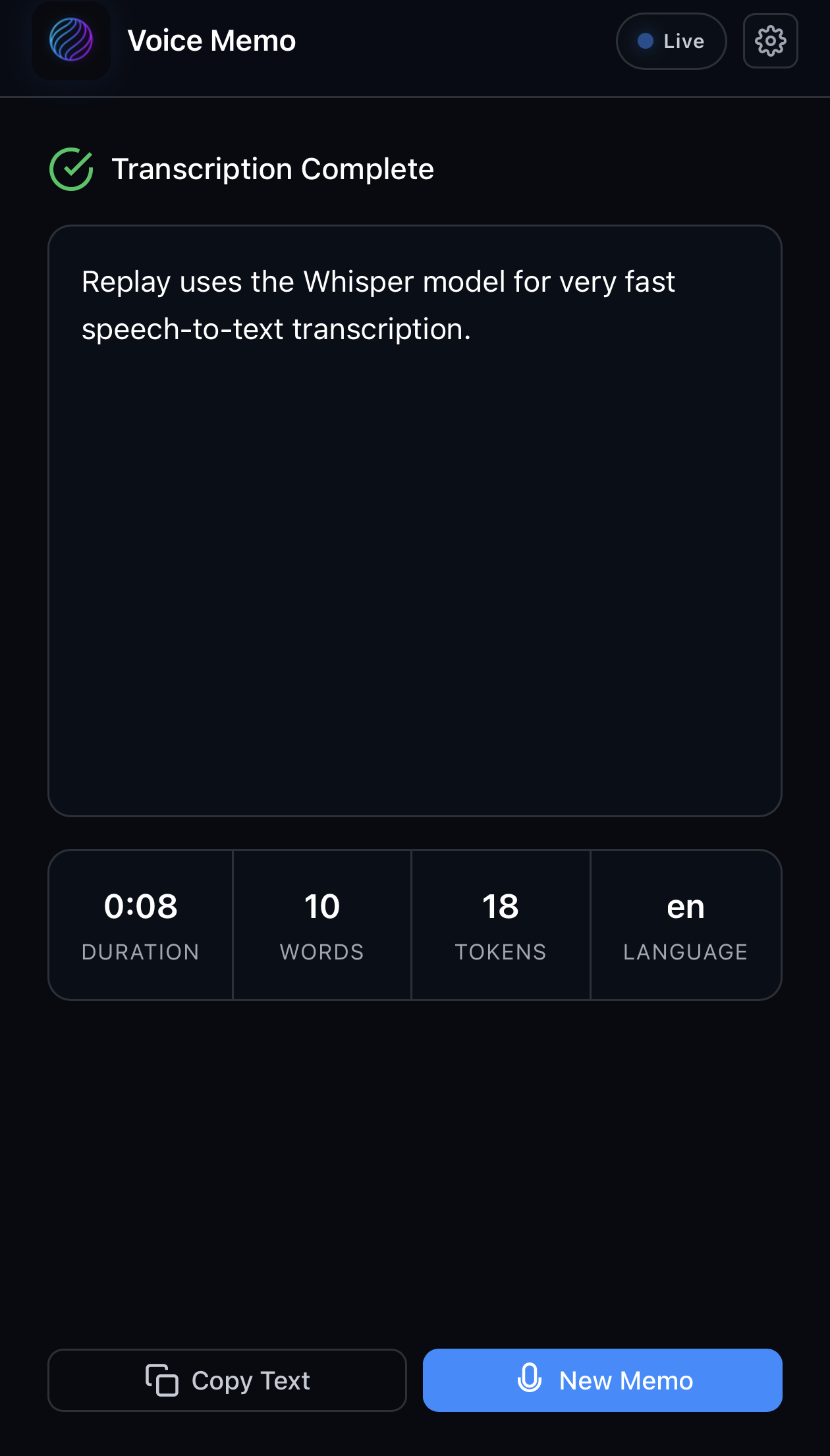
Task: Click the blue dot inside the Live indicator
Action: (646, 40)
